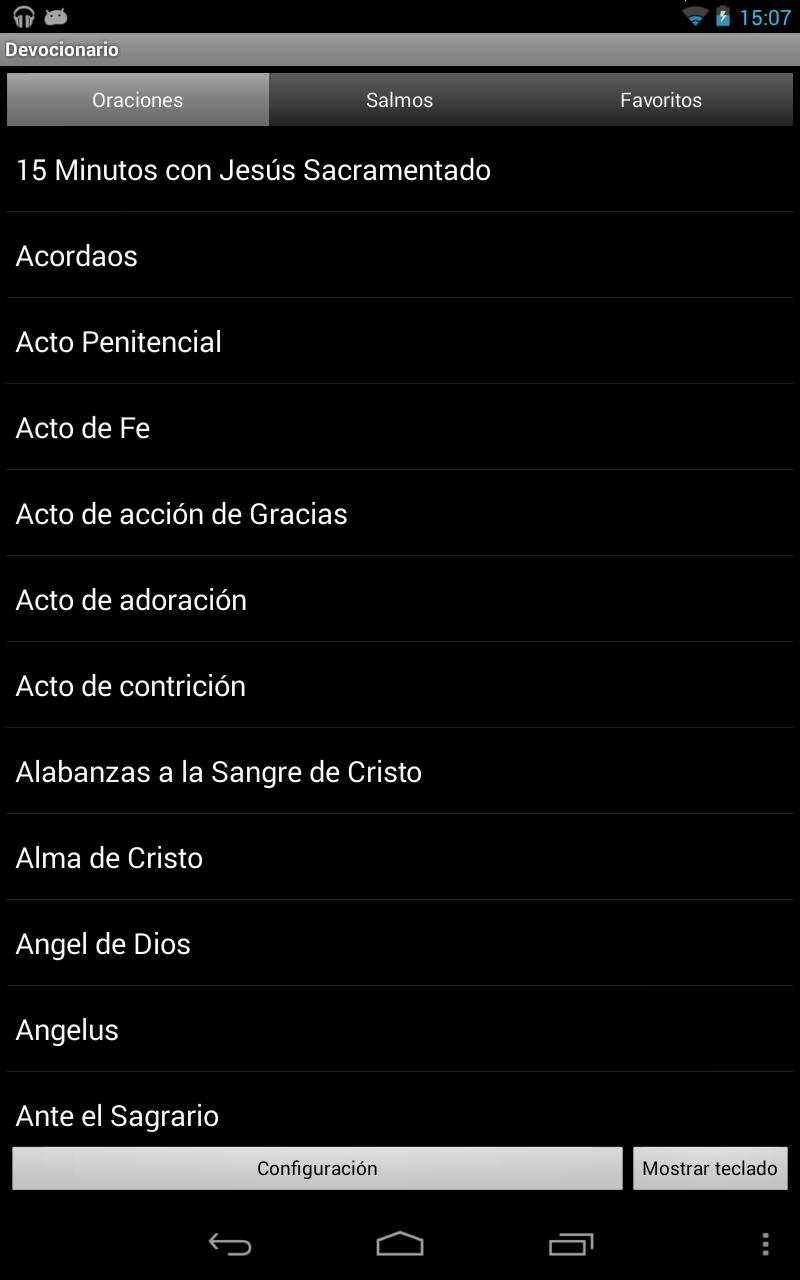Open Acto de Fe
The width and height of the screenshot is (800, 1280).
coord(400,428)
